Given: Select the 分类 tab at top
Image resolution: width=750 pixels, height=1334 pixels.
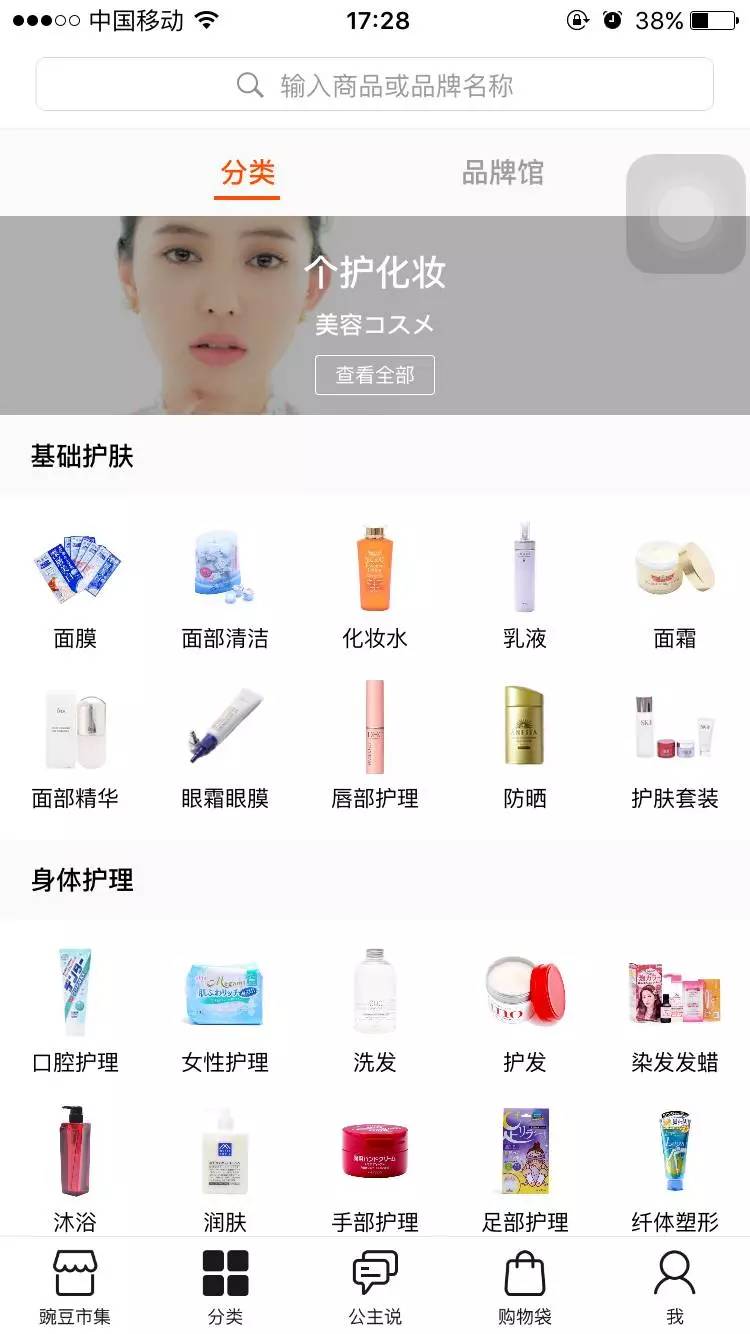Looking at the screenshot, I should coord(246,171).
